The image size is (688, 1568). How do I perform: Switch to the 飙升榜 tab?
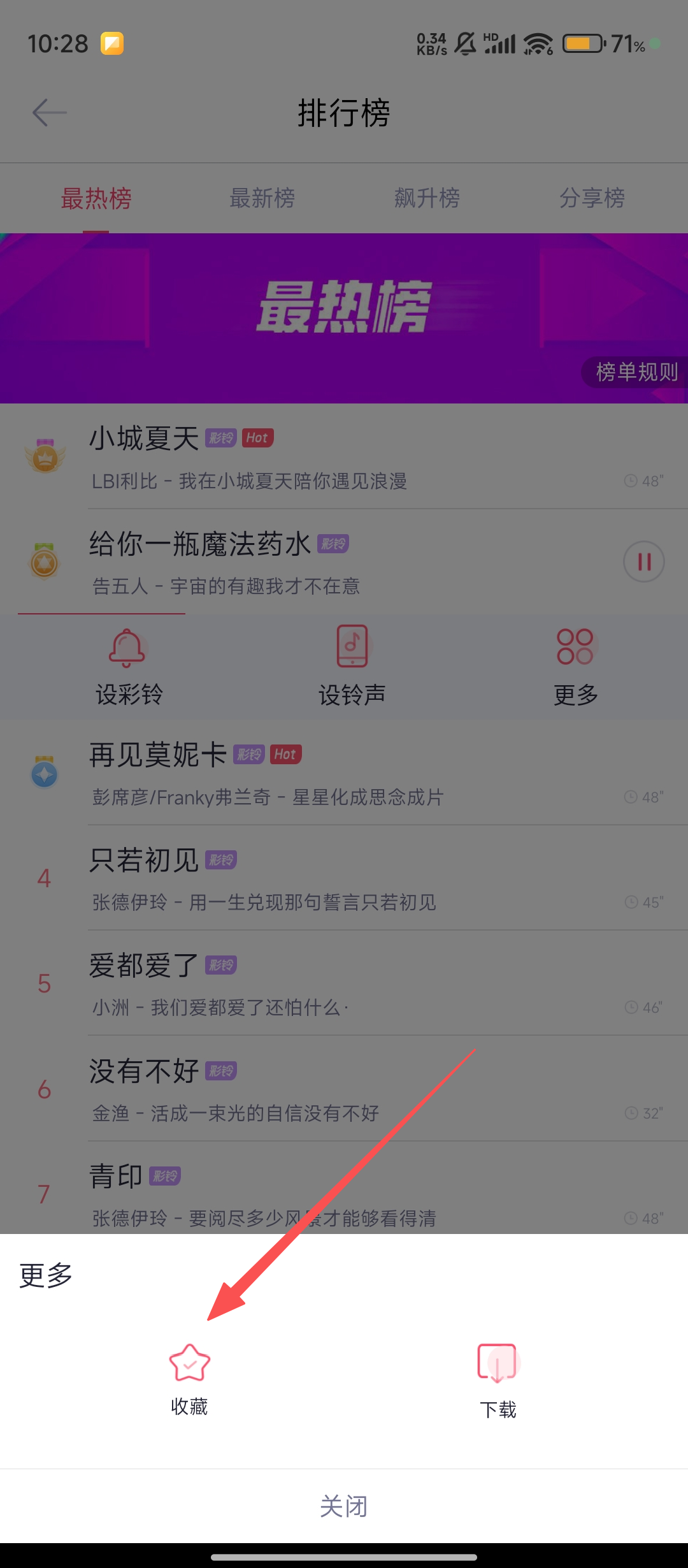pos(427,198)
